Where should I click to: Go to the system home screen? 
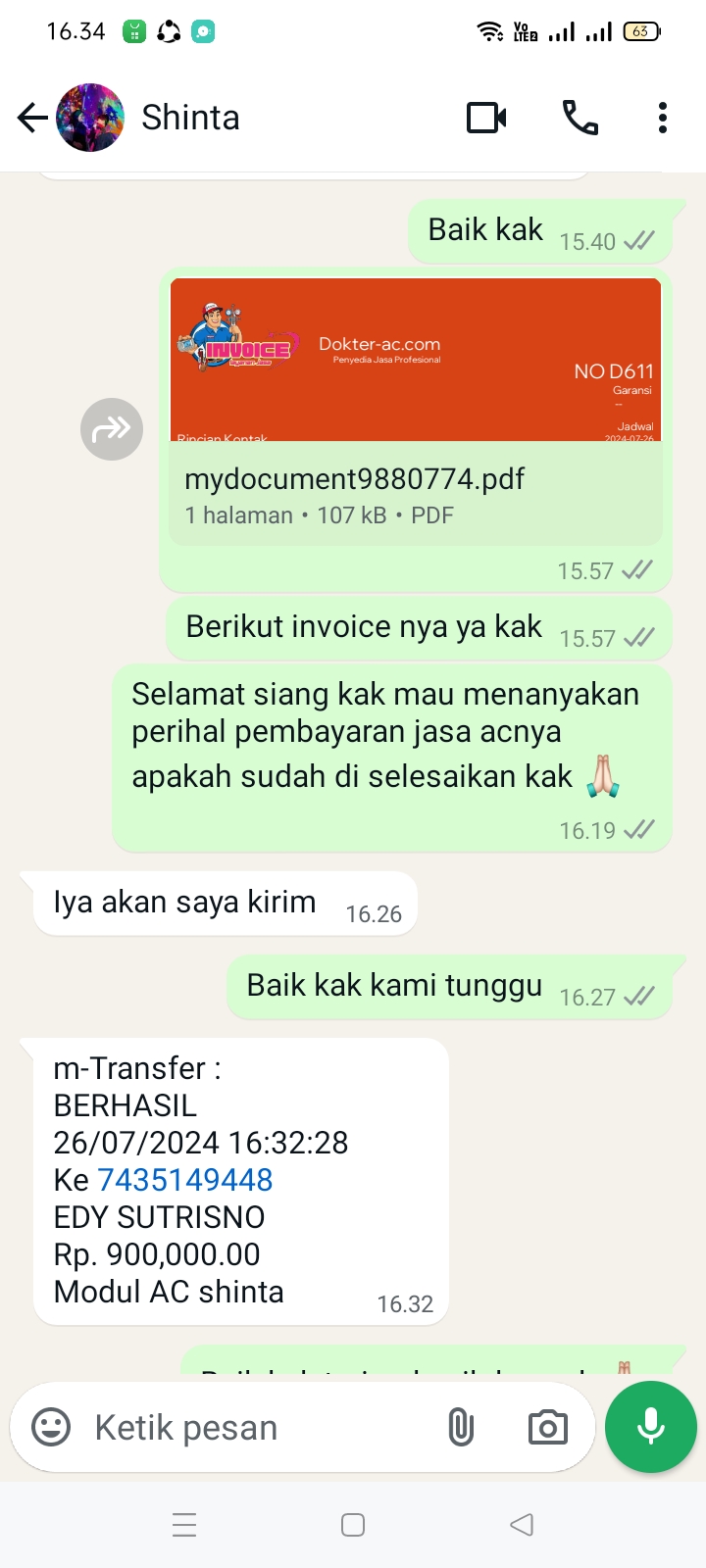click(353, 1525)
